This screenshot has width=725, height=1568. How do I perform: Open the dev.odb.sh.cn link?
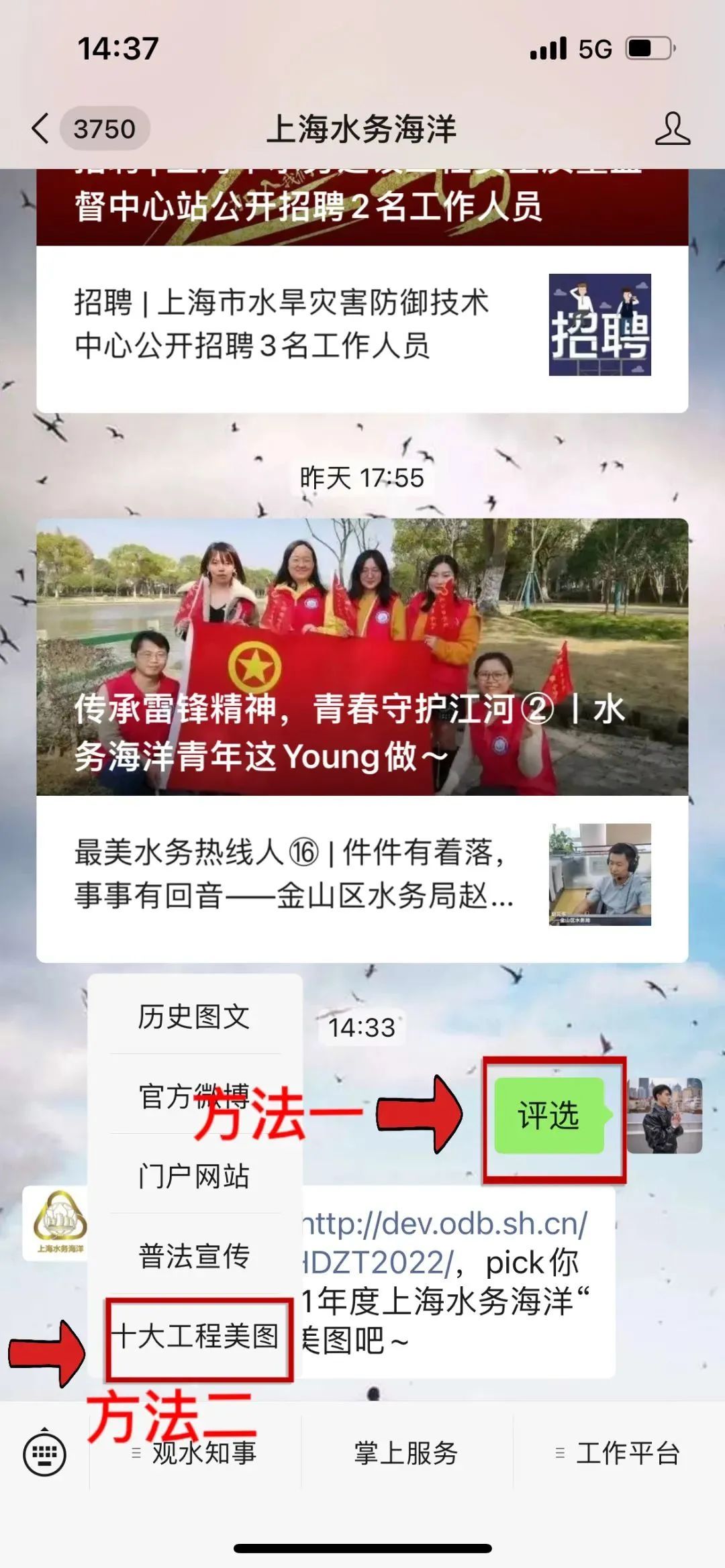tap(446, 1224)
